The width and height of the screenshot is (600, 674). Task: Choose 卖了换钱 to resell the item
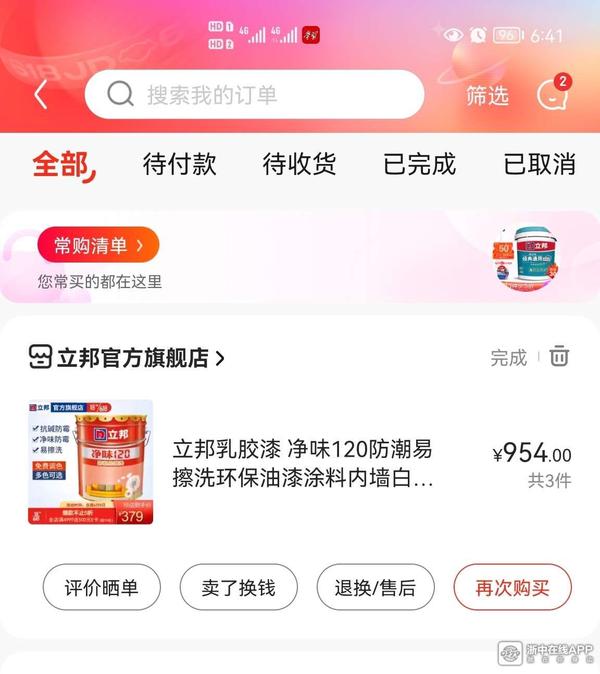238,587
